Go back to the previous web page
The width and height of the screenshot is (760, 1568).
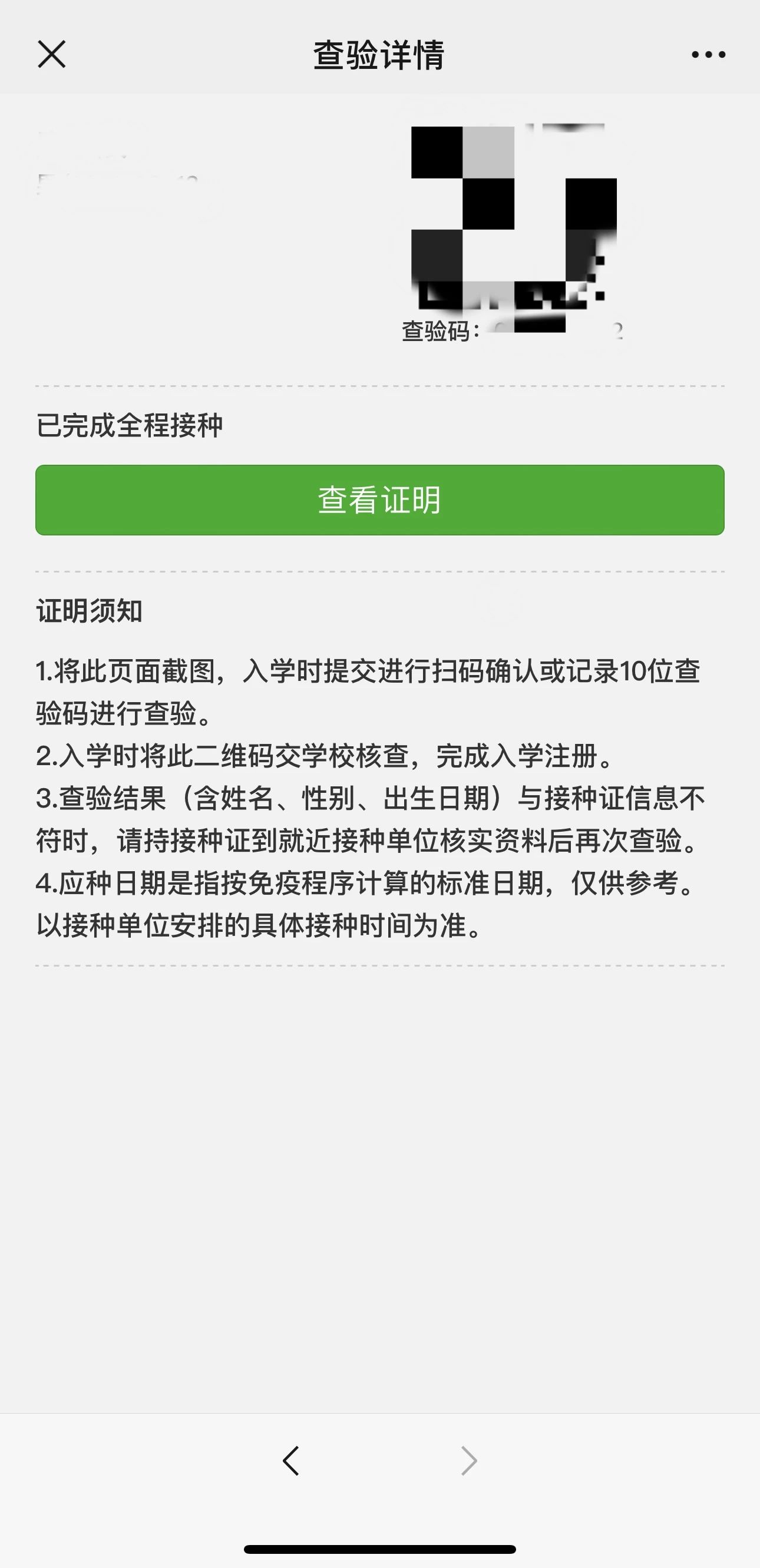tap(291, 1460)
